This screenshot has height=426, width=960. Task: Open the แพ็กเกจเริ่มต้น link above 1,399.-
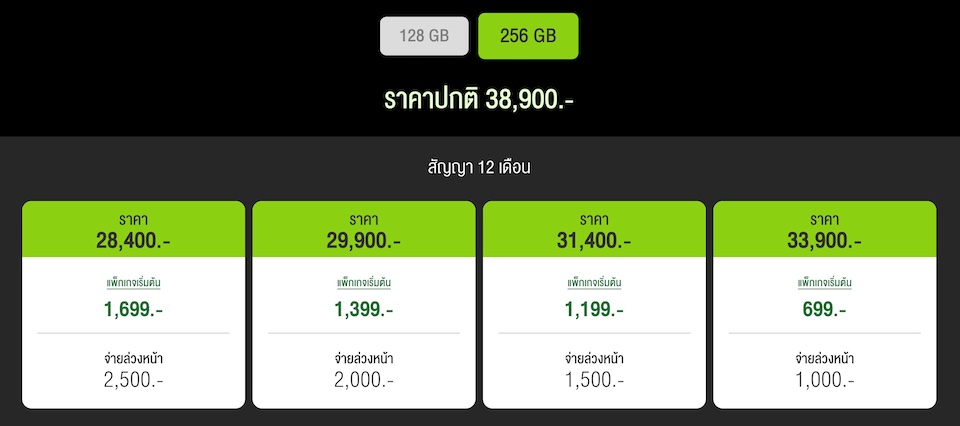363,282
